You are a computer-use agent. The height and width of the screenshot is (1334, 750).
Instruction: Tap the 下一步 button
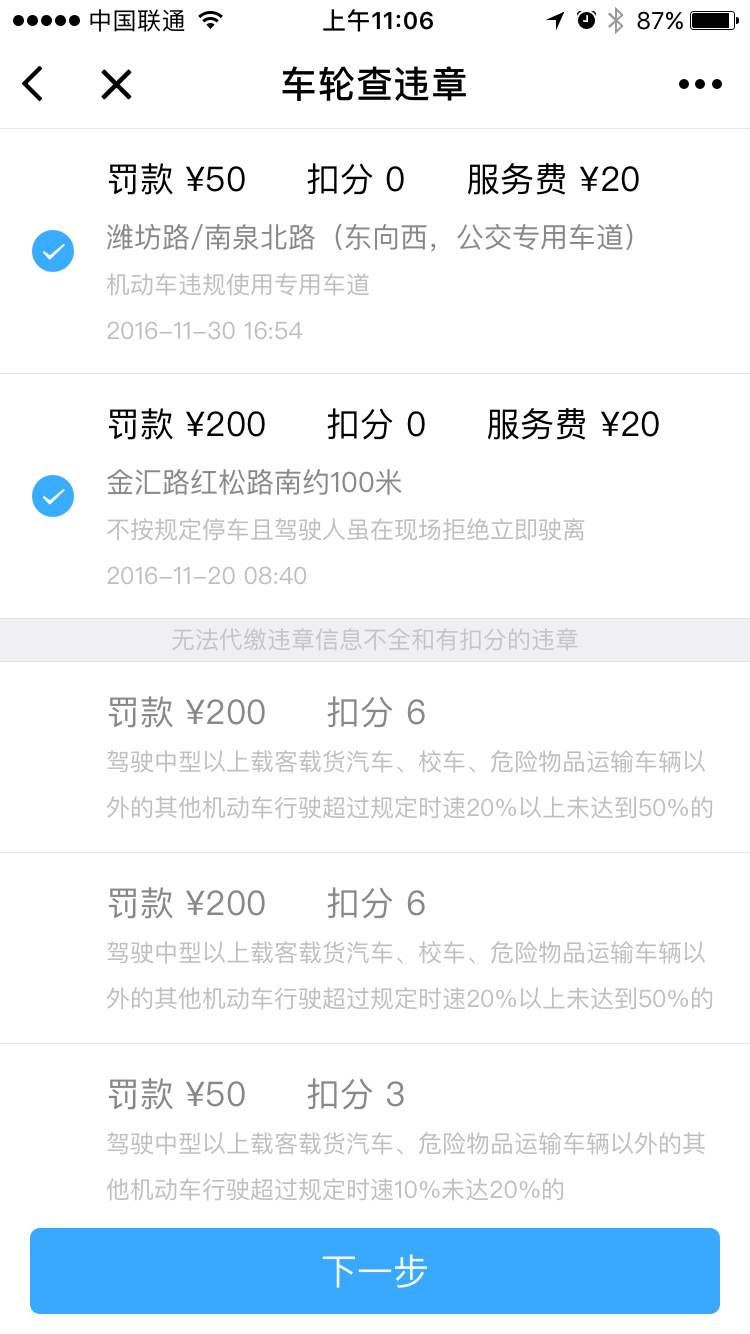click(x=375, y=1271)
